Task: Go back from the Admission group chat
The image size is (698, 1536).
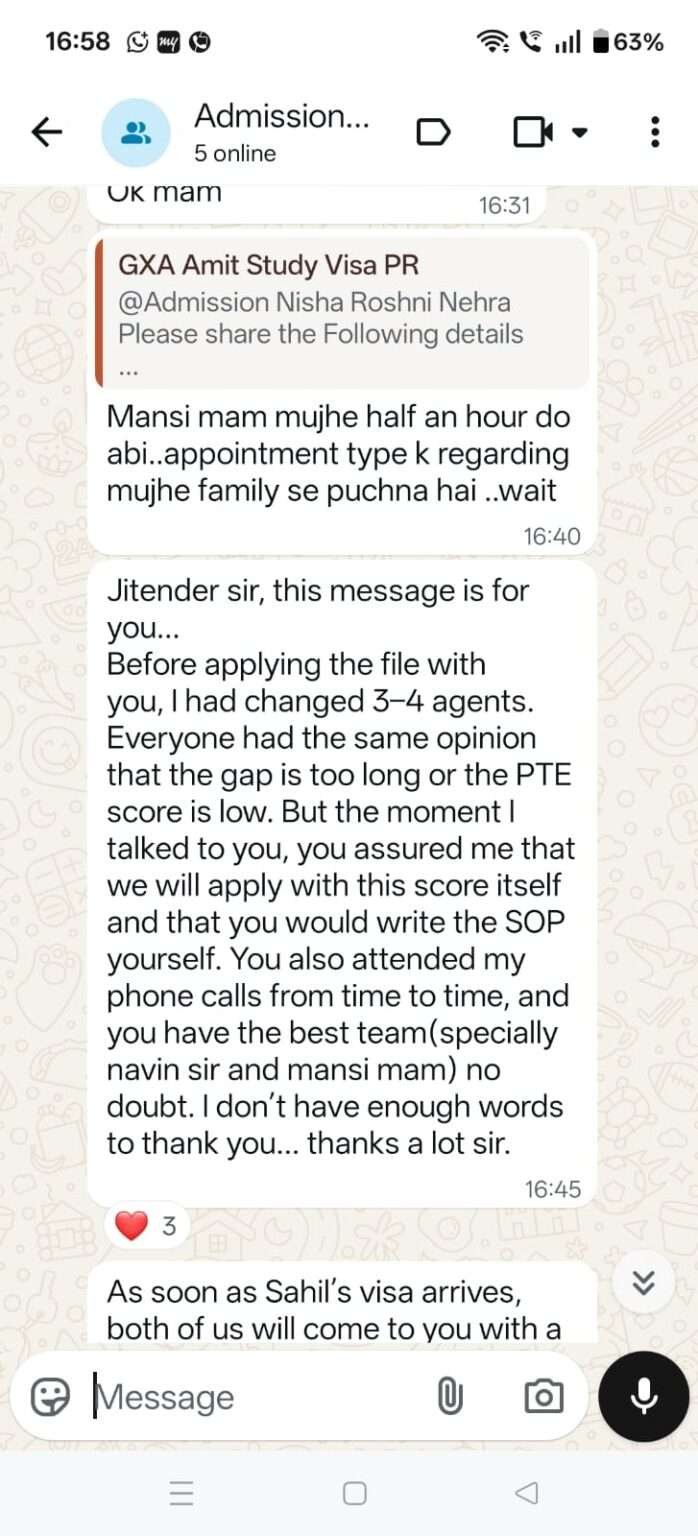Action: 46,132
